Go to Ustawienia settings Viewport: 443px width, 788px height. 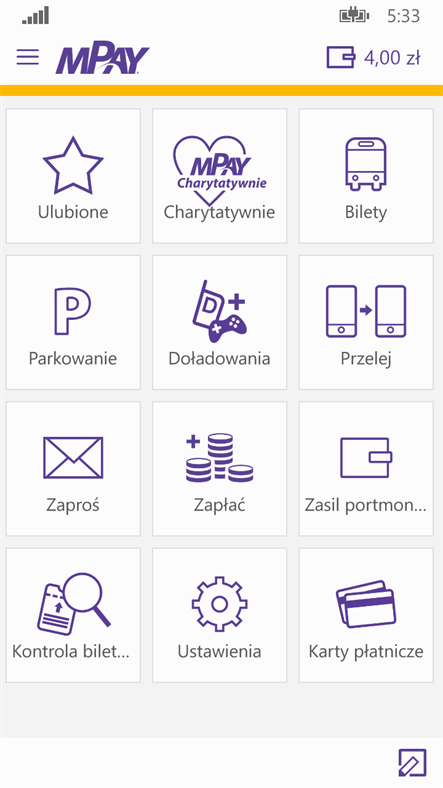click(219, 615)
